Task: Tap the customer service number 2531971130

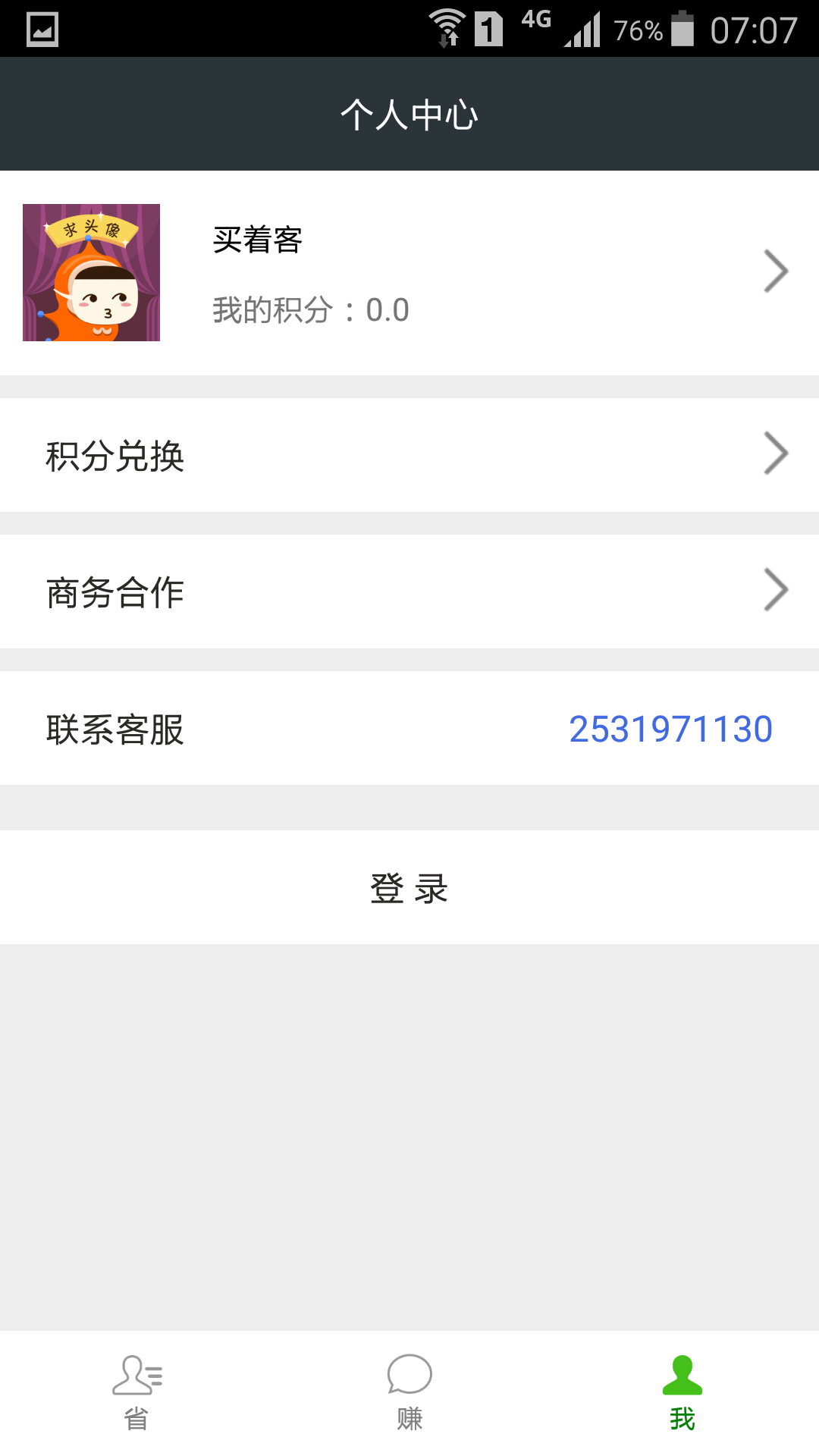Action: [670, 729]
